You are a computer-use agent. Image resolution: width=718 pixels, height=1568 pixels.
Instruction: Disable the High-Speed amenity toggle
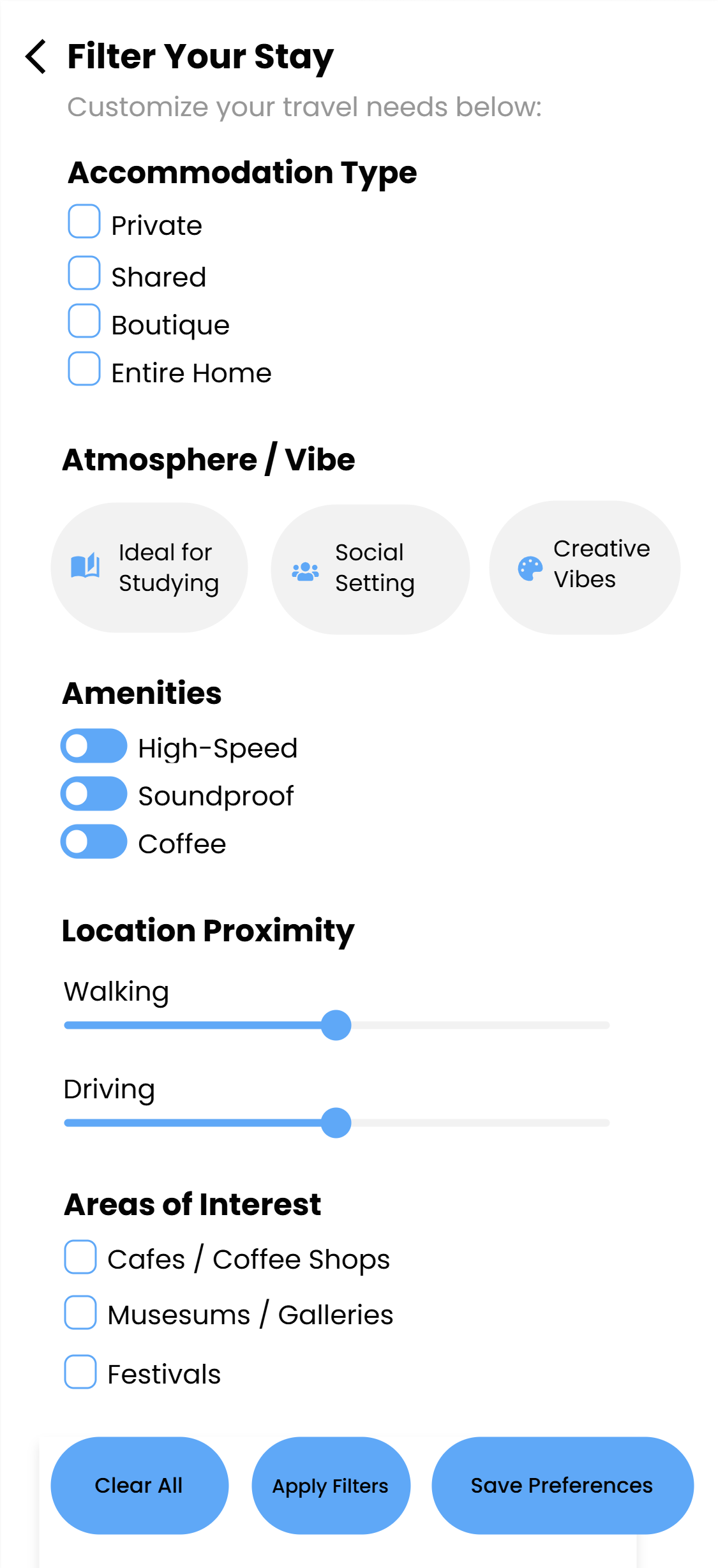point(93,745)
